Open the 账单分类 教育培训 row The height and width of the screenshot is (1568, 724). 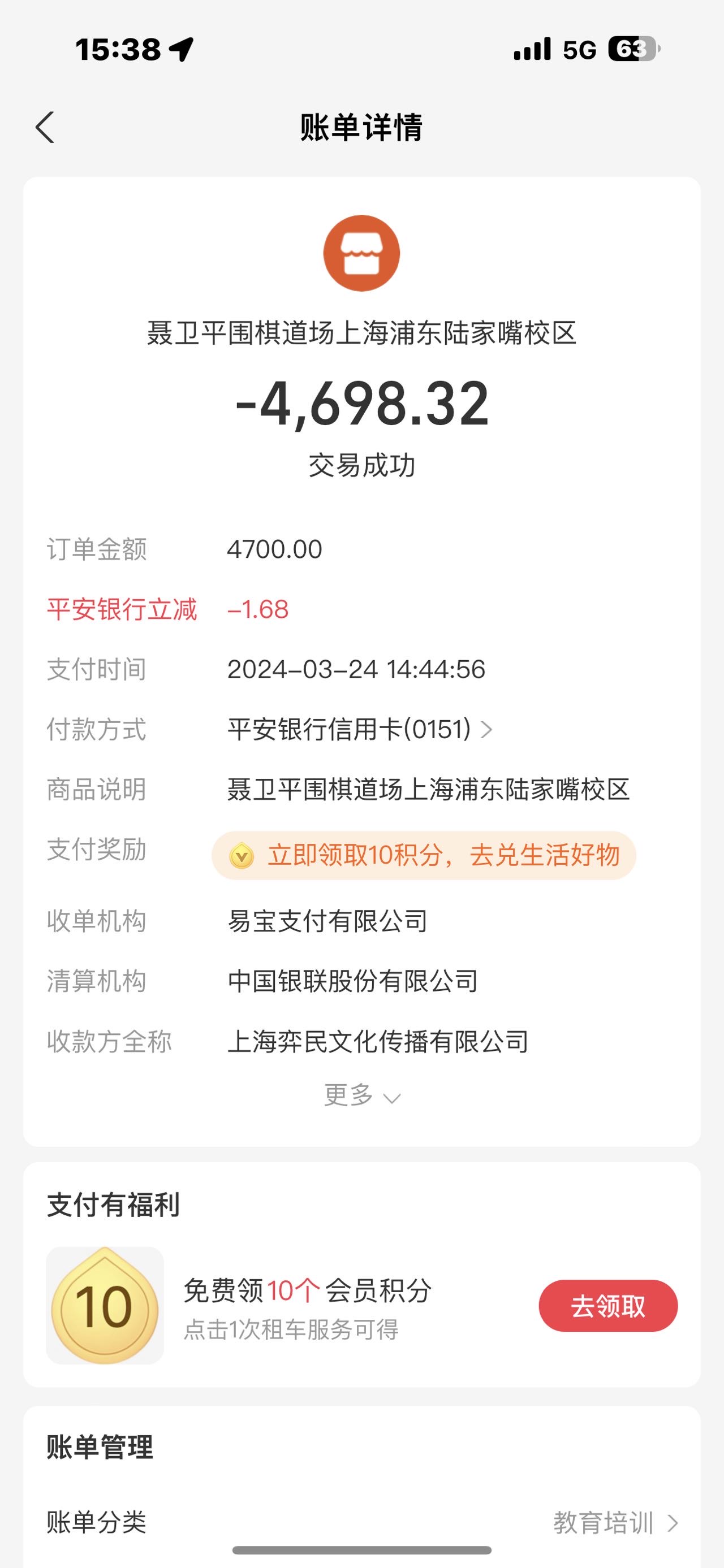point(361,1522)
